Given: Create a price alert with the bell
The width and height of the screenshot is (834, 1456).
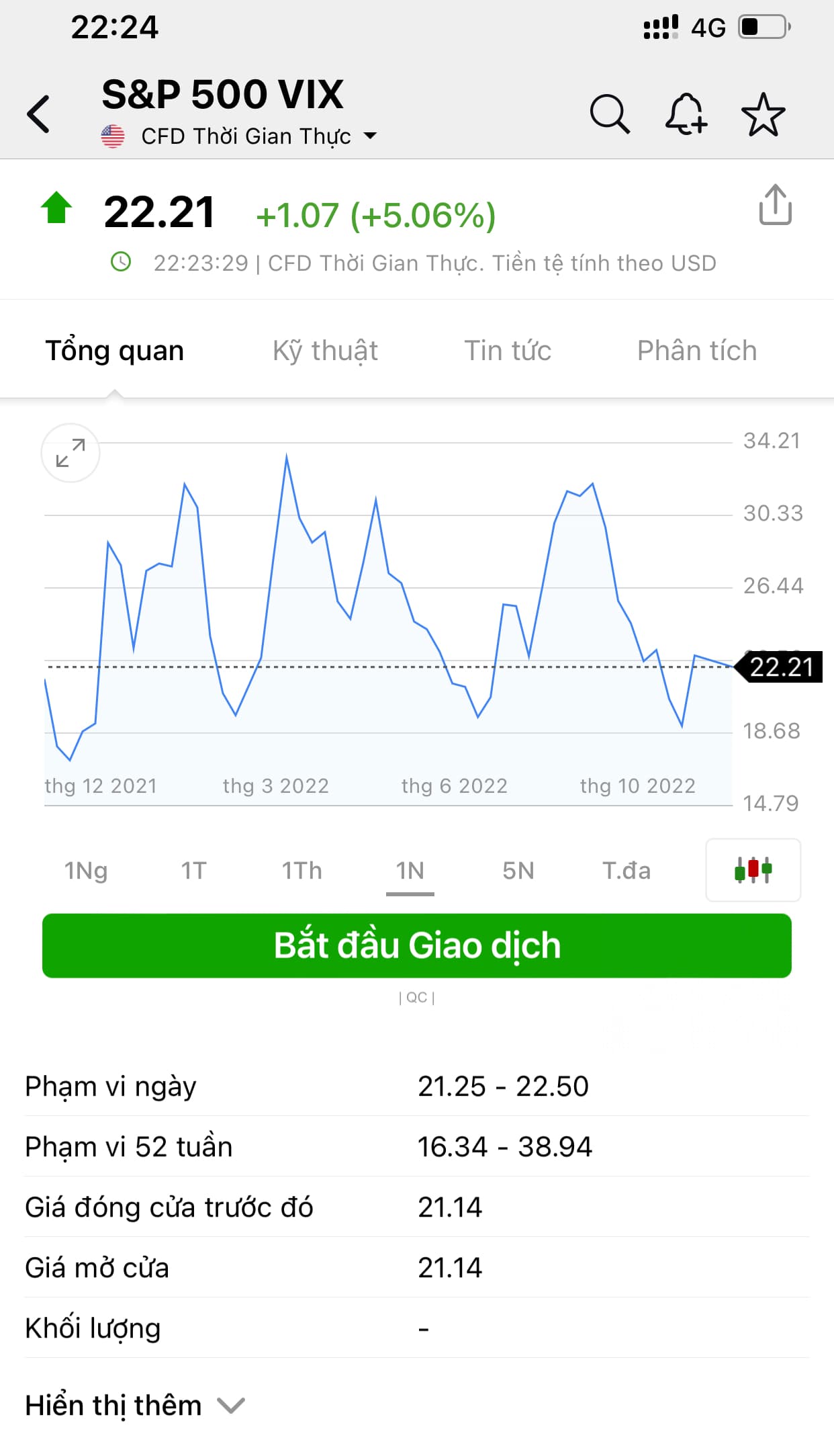Looking at the screenshot, I should click(x=686, y=114).
